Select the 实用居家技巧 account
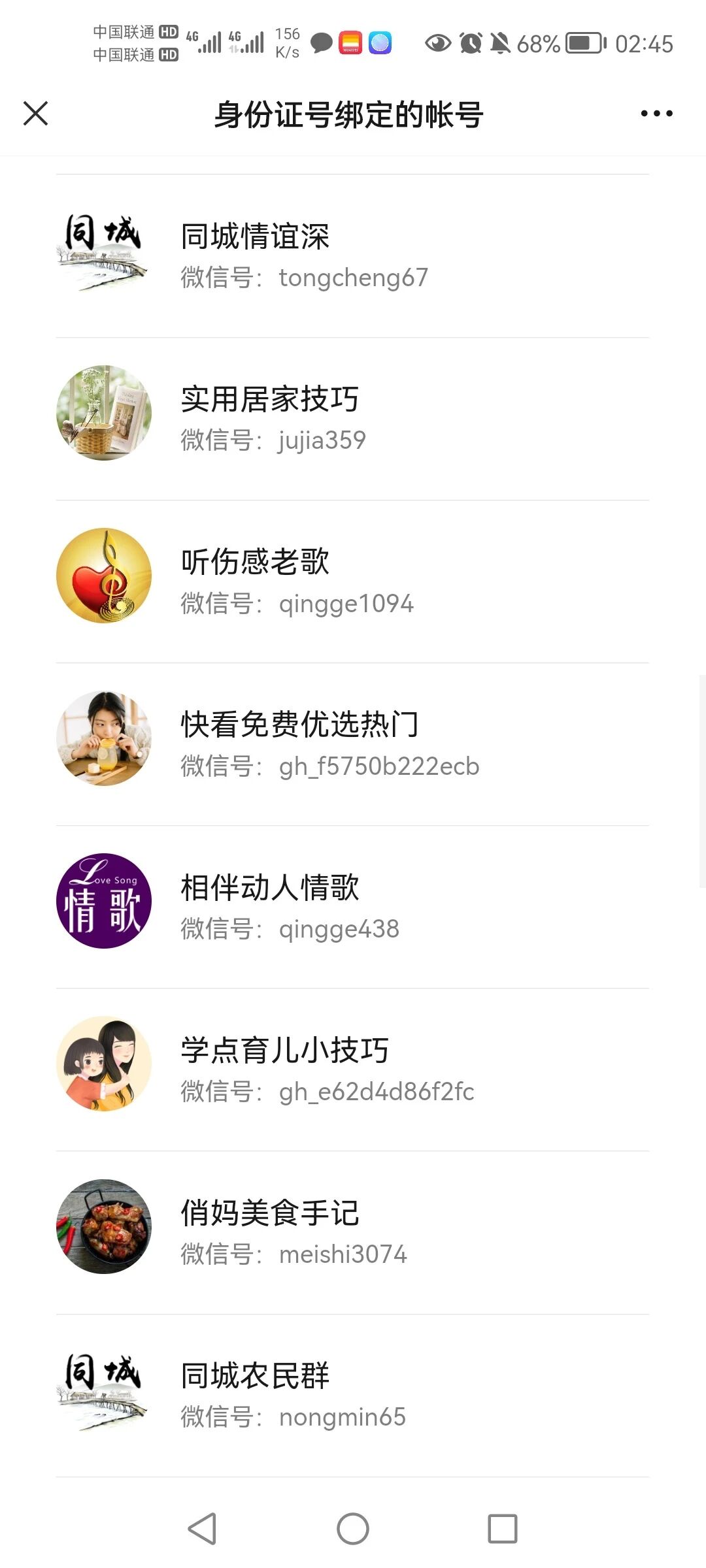Image resolution: width=706 pixels, height=1568 pixels. click(x=352, y=418)
